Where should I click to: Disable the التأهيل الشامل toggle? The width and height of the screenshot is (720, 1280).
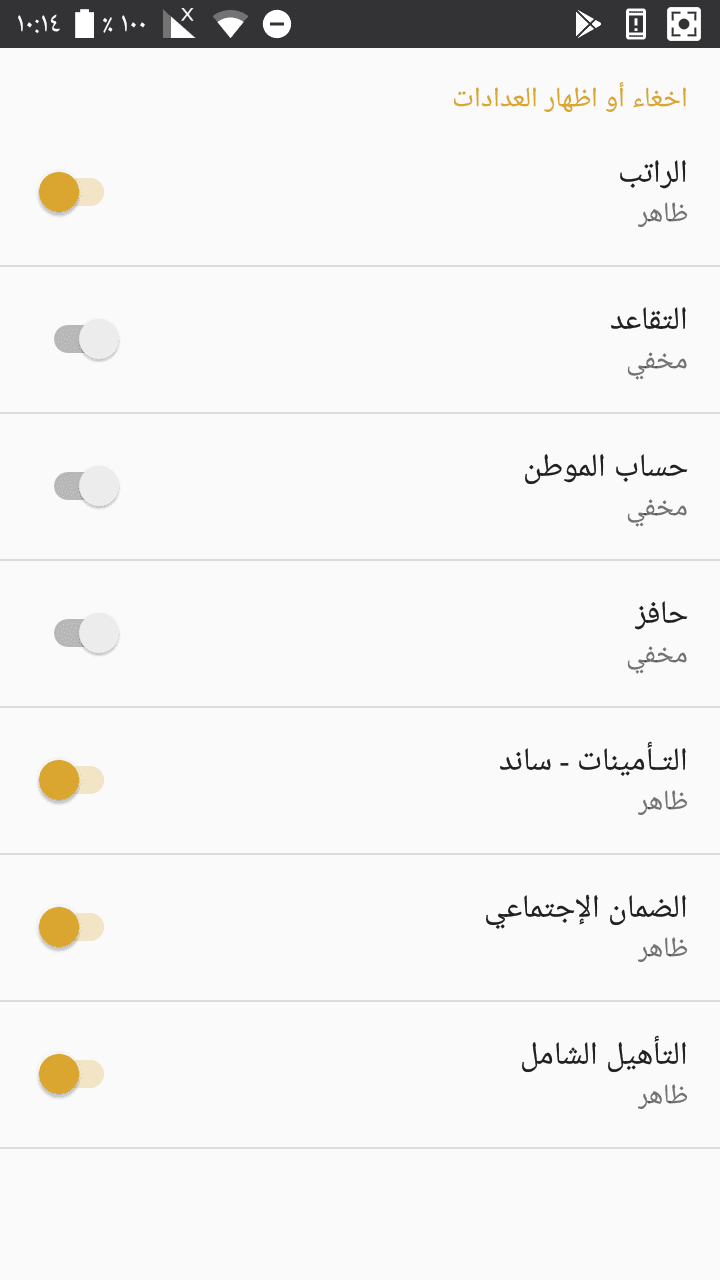tap(70, 1074)
